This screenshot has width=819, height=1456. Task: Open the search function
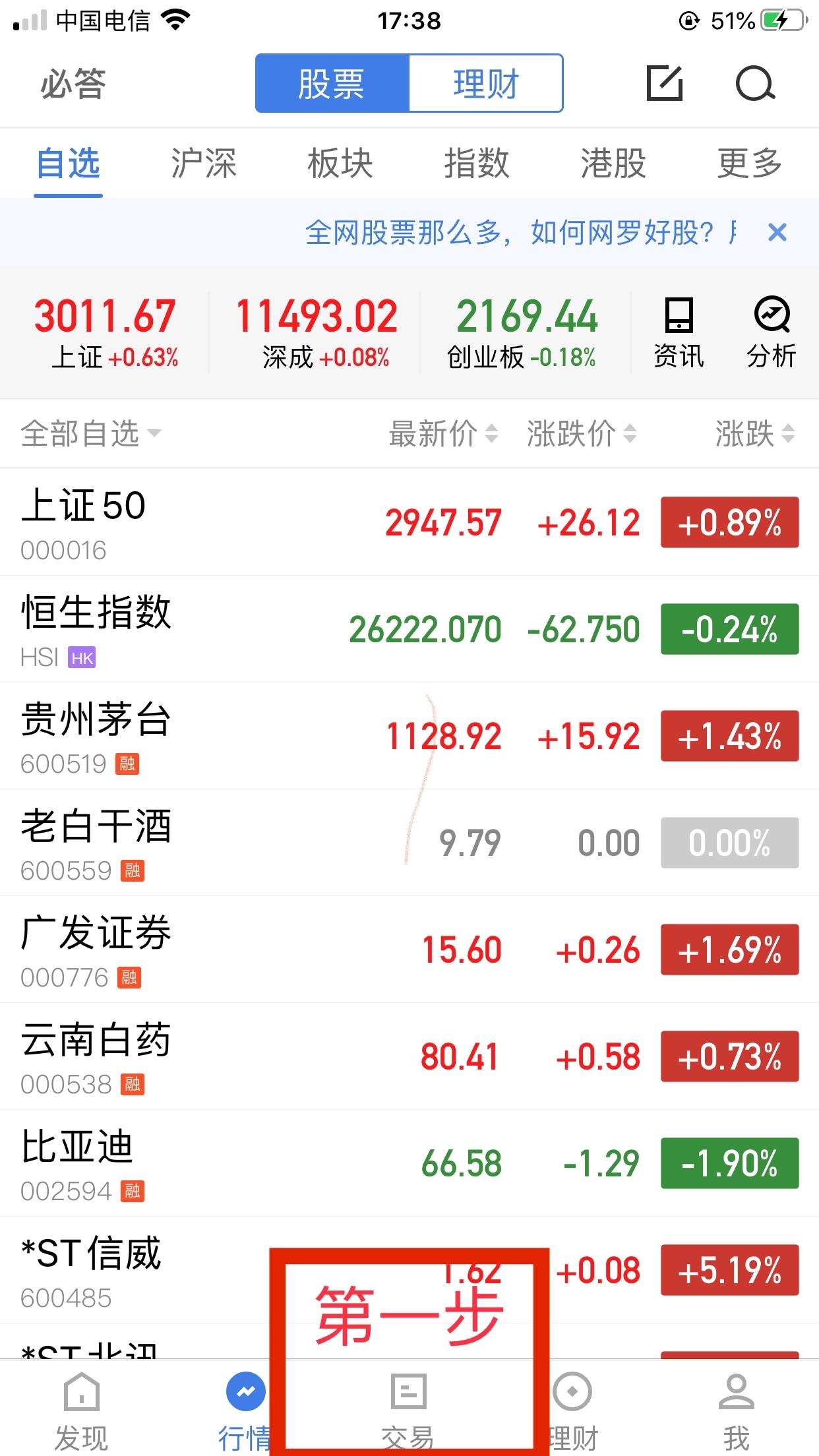tap(756, 84)
